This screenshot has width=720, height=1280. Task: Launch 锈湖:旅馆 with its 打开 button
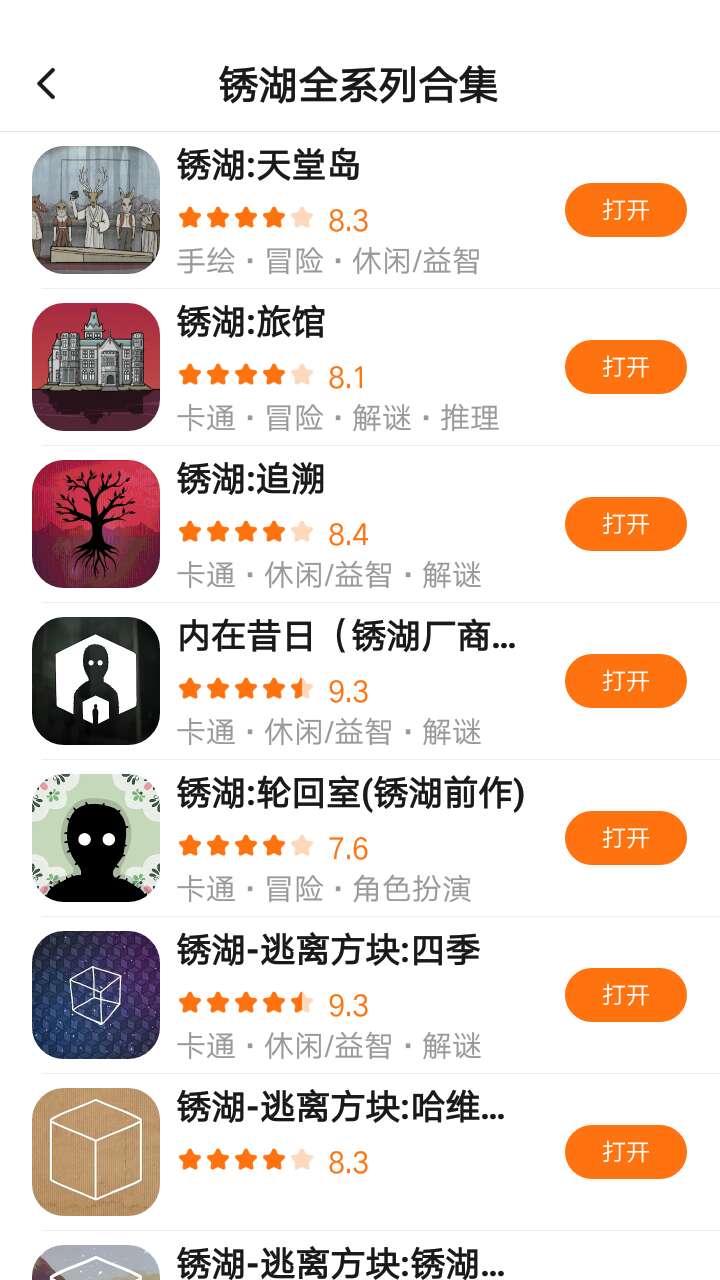[625, 367]
